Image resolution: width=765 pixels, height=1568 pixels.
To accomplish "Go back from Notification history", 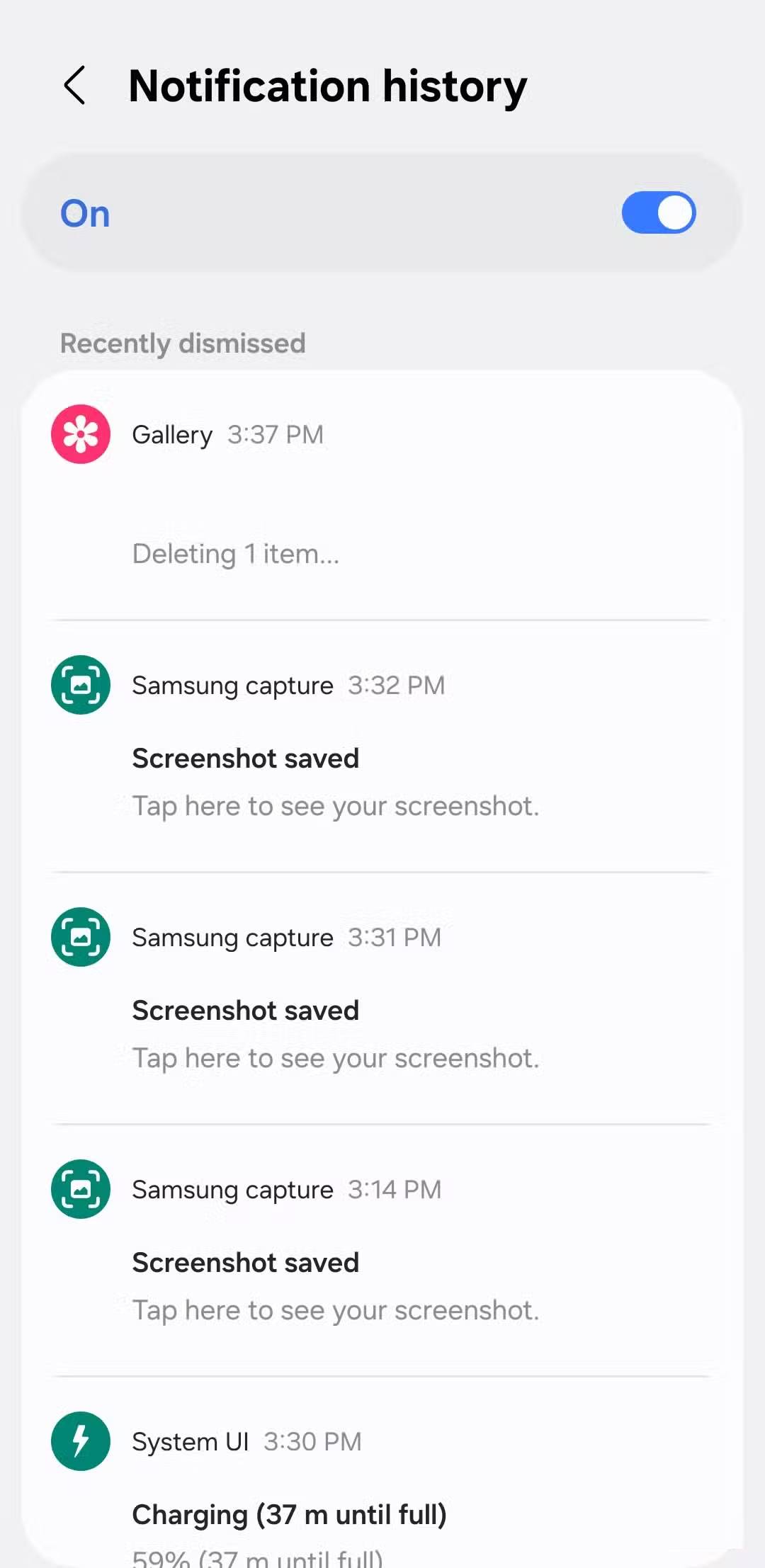I will tap(75, 86).
